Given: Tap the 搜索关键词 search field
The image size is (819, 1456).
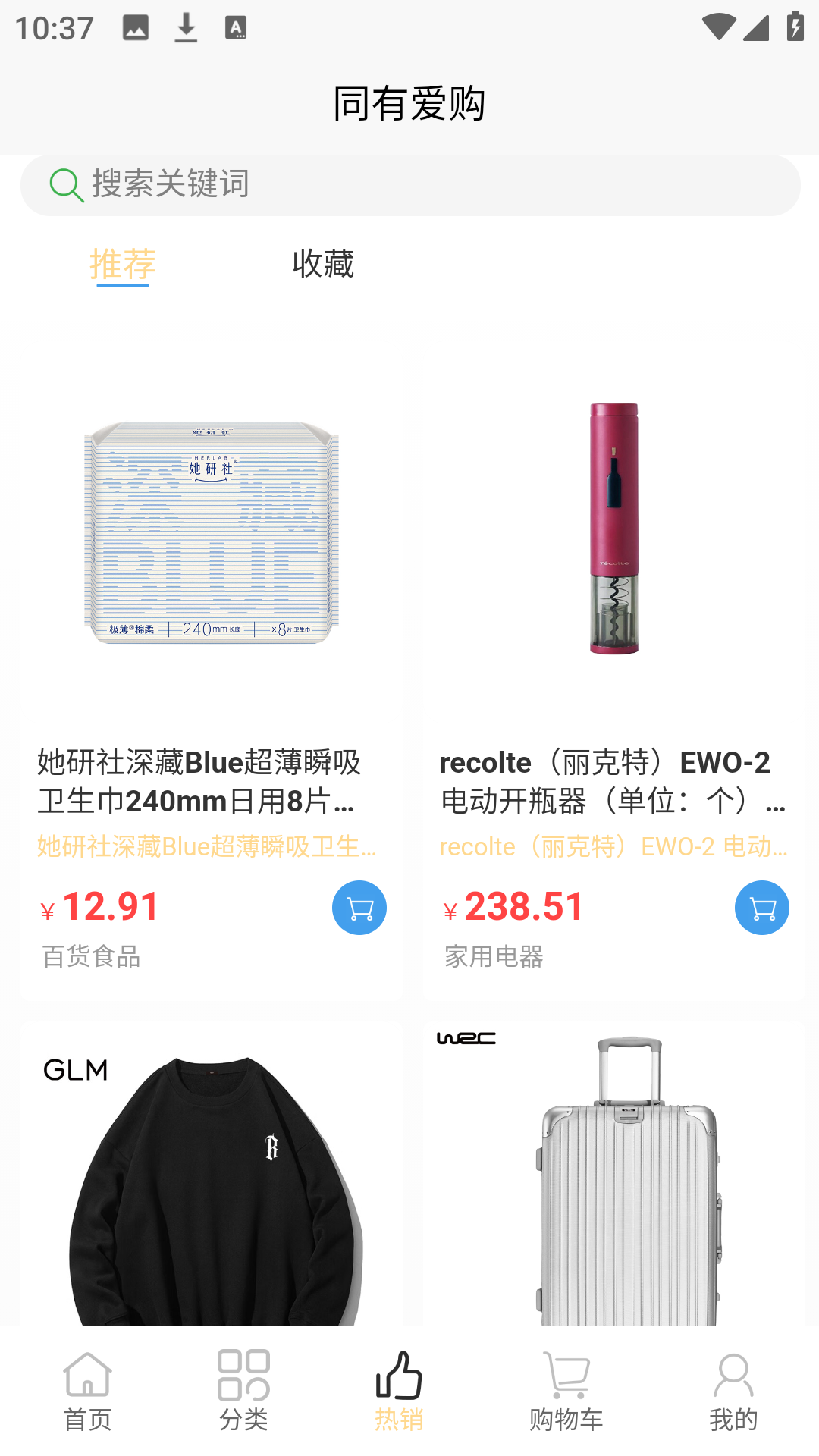Looking at the screenshot, I should tap(409, 185).
